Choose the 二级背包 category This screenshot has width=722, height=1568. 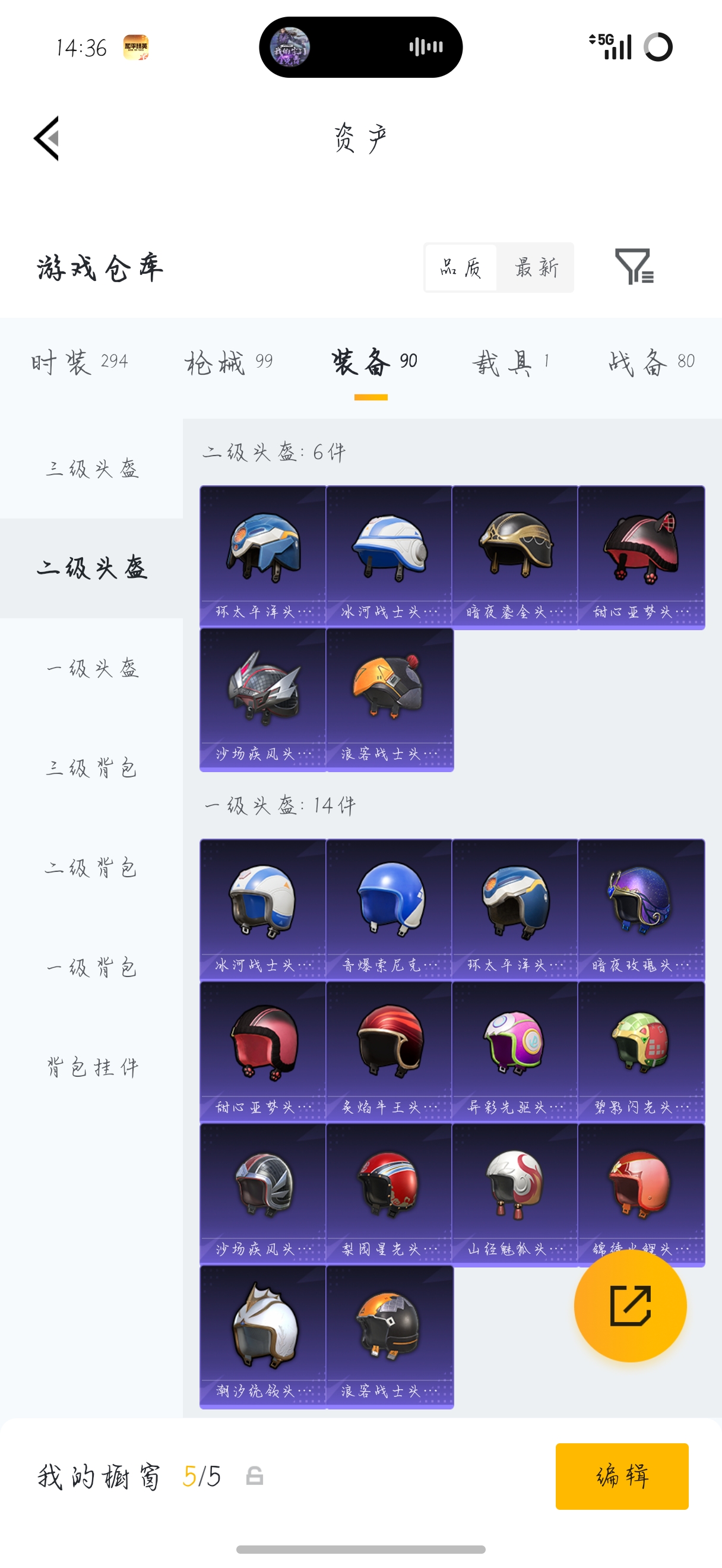(92, 868)
